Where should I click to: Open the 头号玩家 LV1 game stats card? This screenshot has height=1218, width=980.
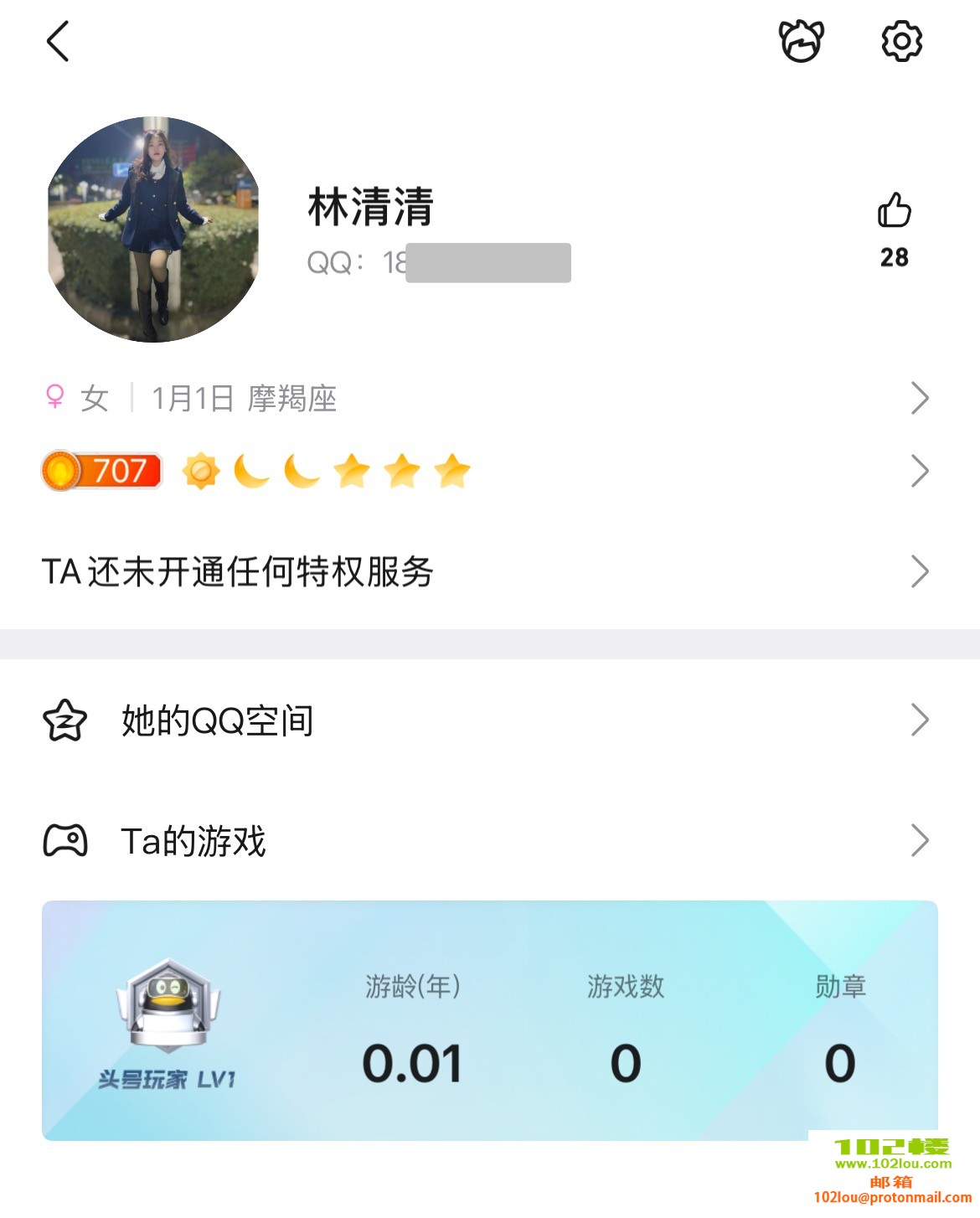(489, 1020)
